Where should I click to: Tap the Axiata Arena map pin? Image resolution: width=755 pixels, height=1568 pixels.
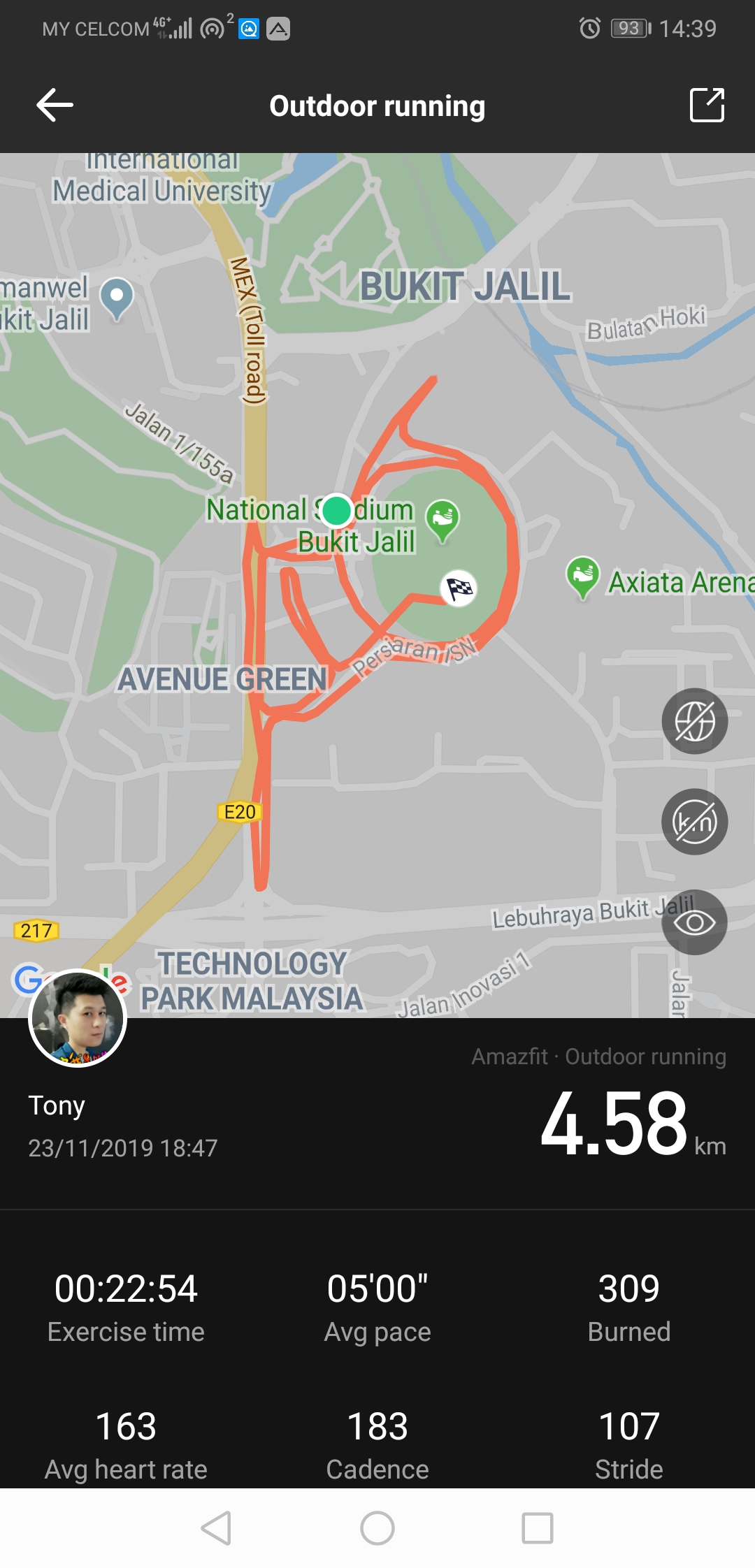(582, 577)
